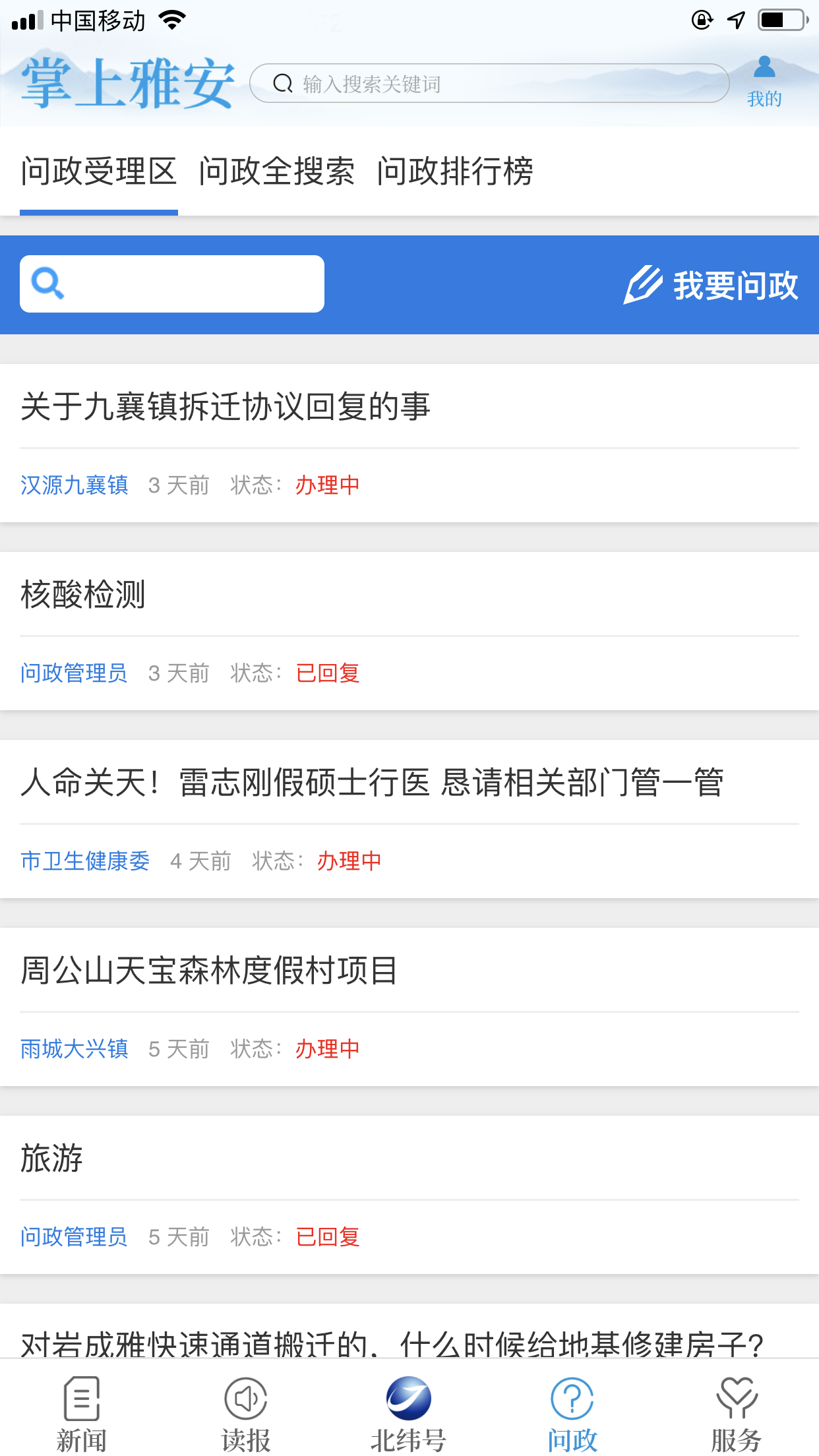The width and height of the screenshot is (819, 1456).
Task: Click the 我要问政 button
Action: (x=735, y=284)
